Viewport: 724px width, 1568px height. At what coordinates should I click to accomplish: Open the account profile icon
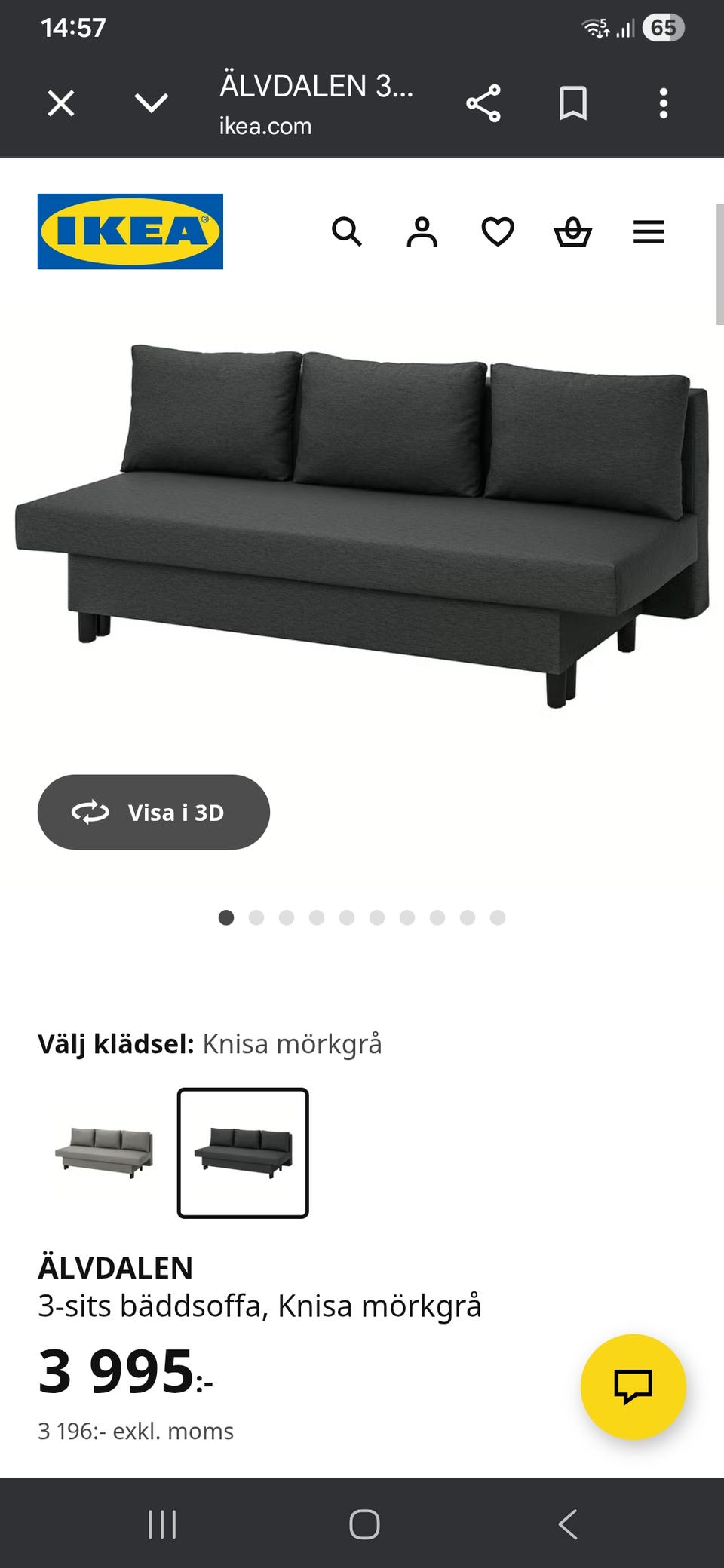[422, 232]
